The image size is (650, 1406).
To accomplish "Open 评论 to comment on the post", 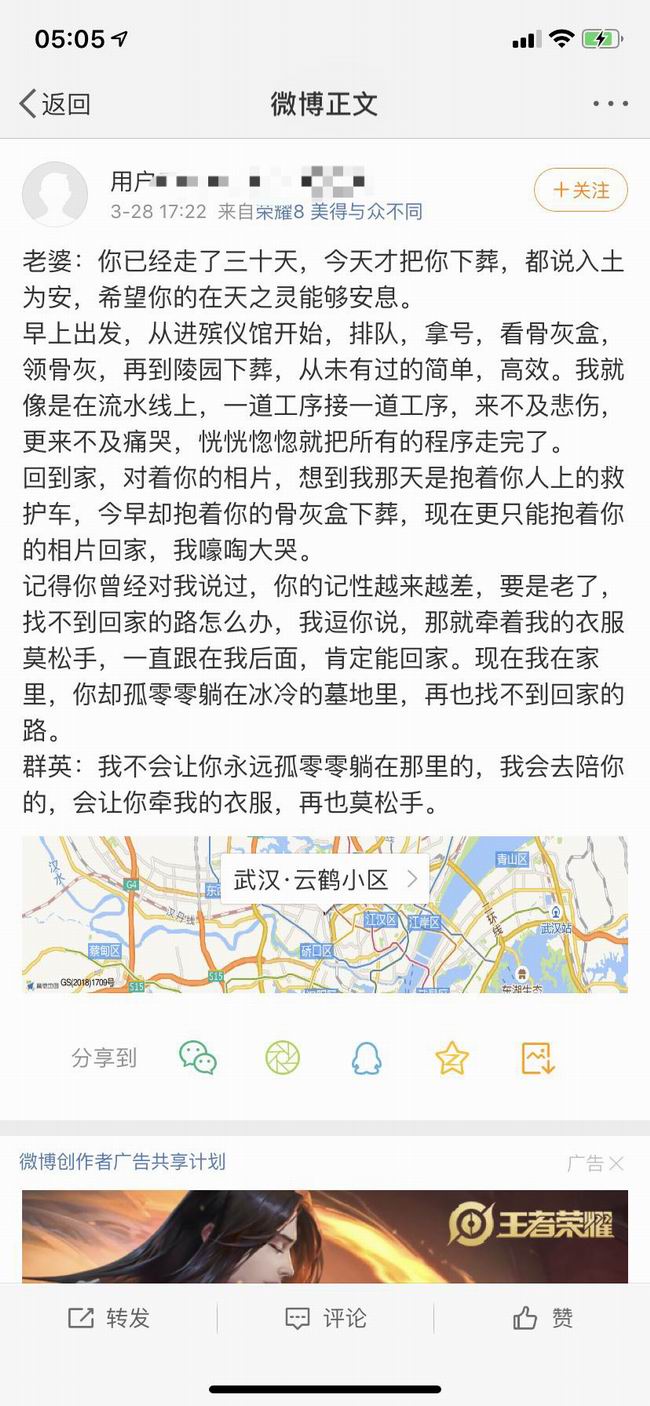I will click(325, 1318).
